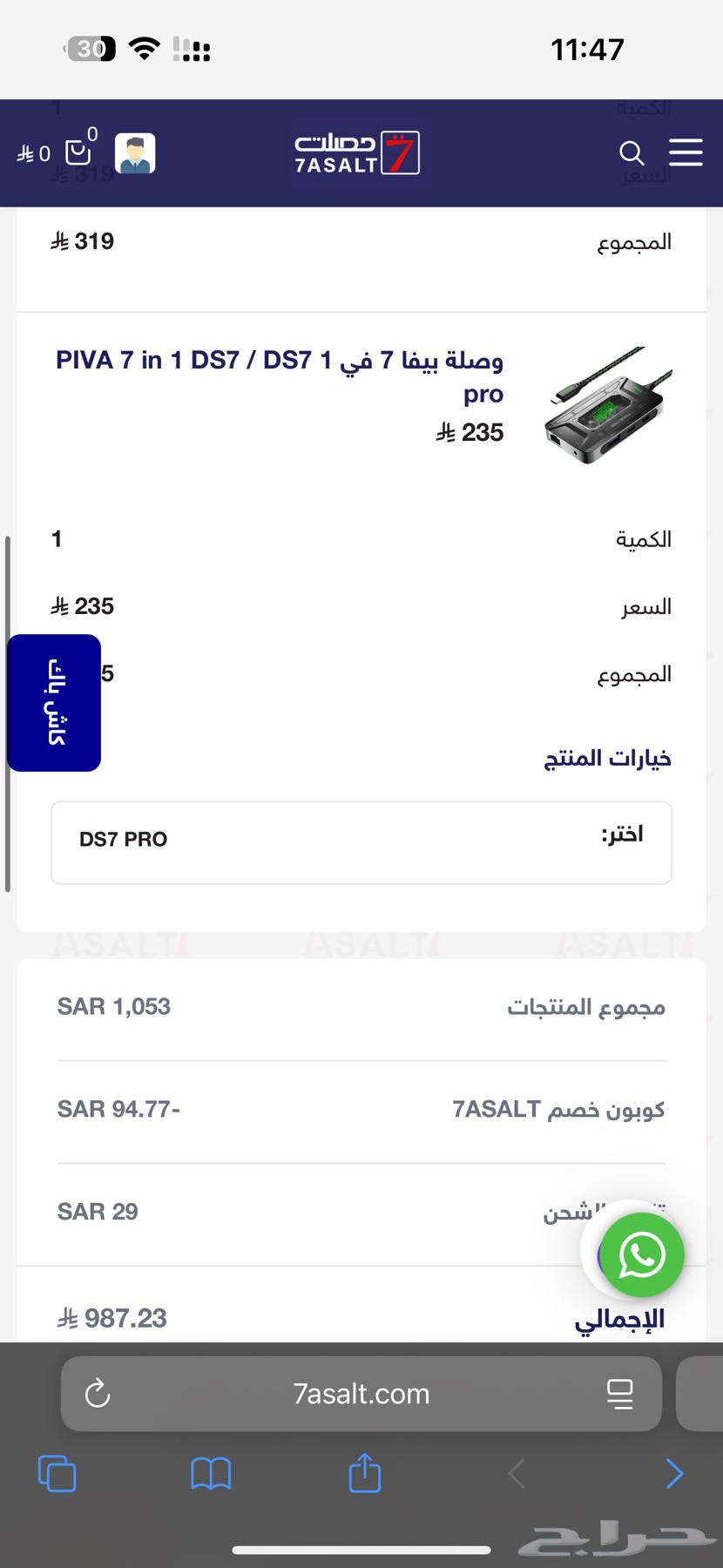Reload the page via the refresh icon

(x=98, y=1393)
